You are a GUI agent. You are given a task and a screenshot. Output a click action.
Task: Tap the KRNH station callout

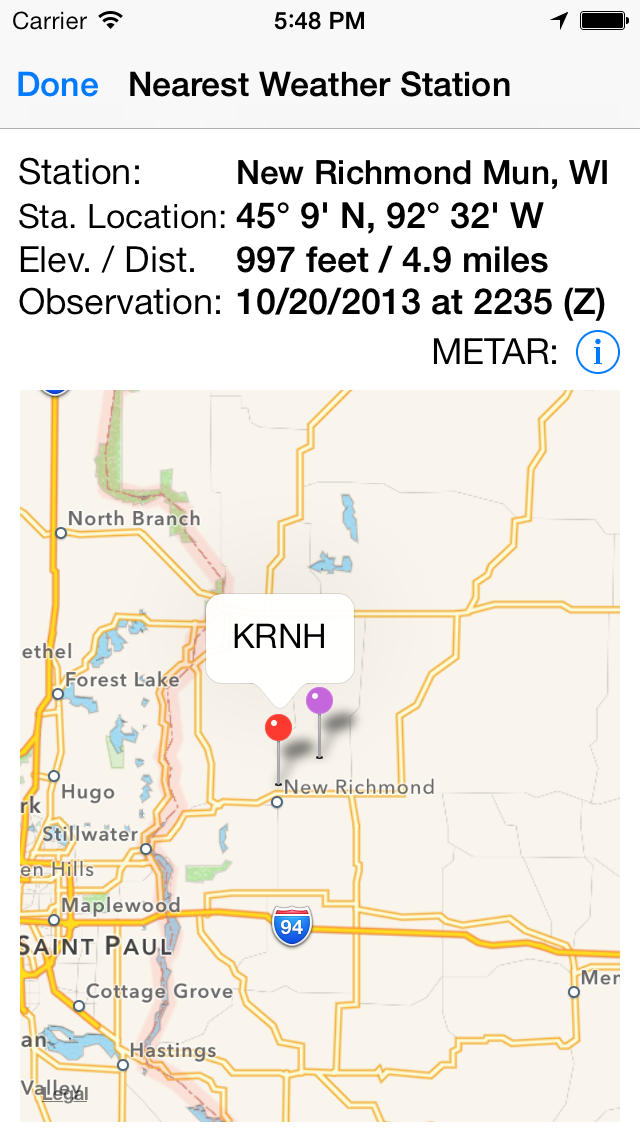[279, 637]
